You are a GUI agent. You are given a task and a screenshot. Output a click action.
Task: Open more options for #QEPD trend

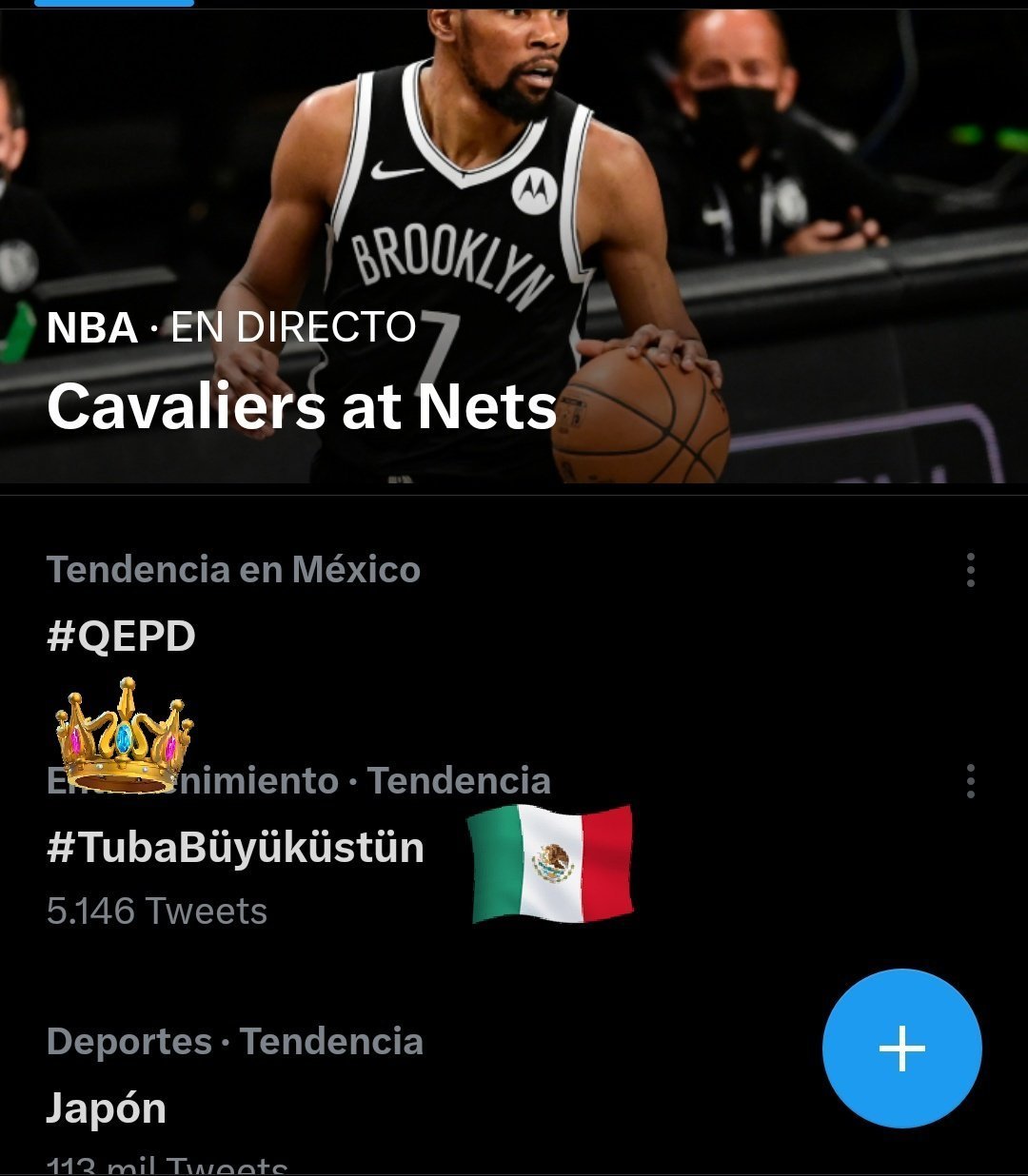pos(970,570)
